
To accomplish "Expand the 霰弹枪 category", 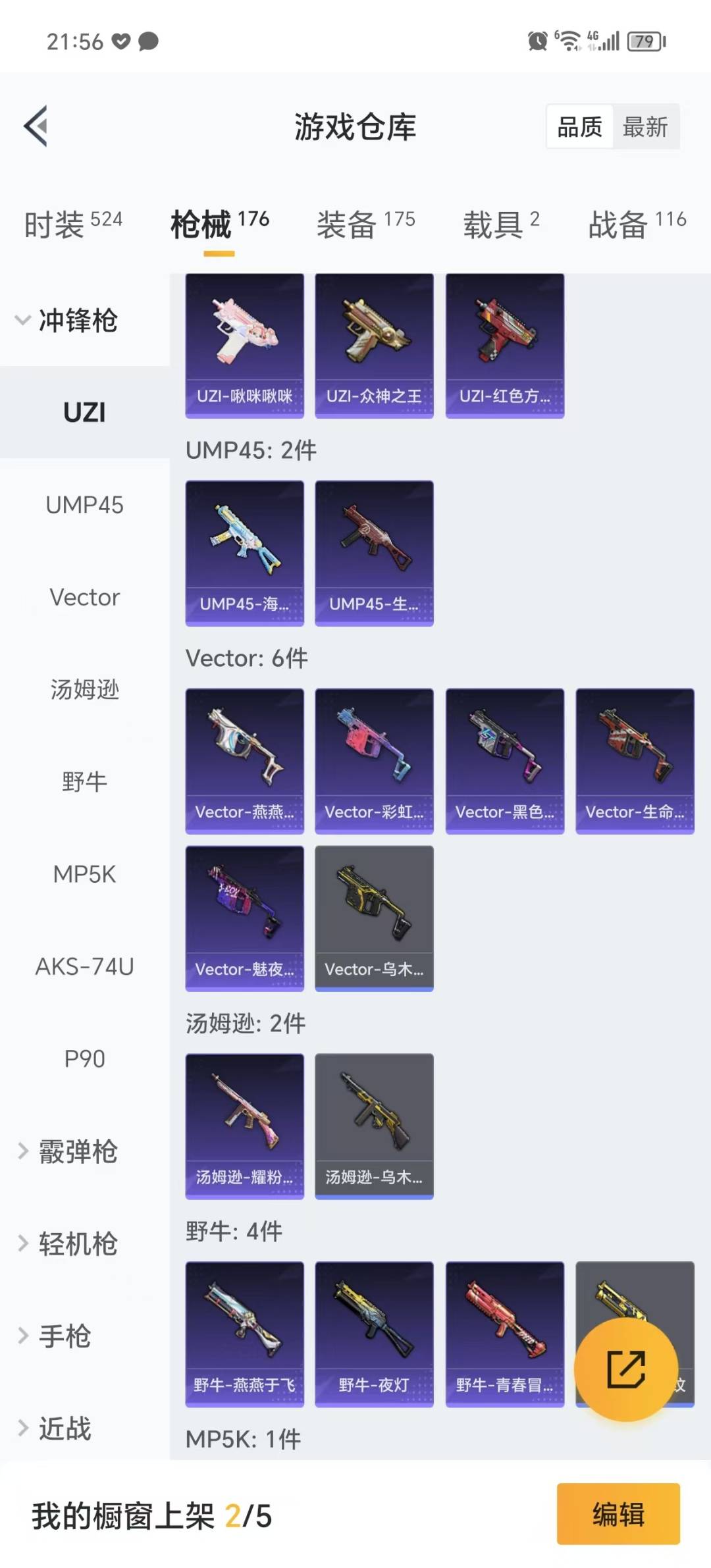I will [77, 1151].
